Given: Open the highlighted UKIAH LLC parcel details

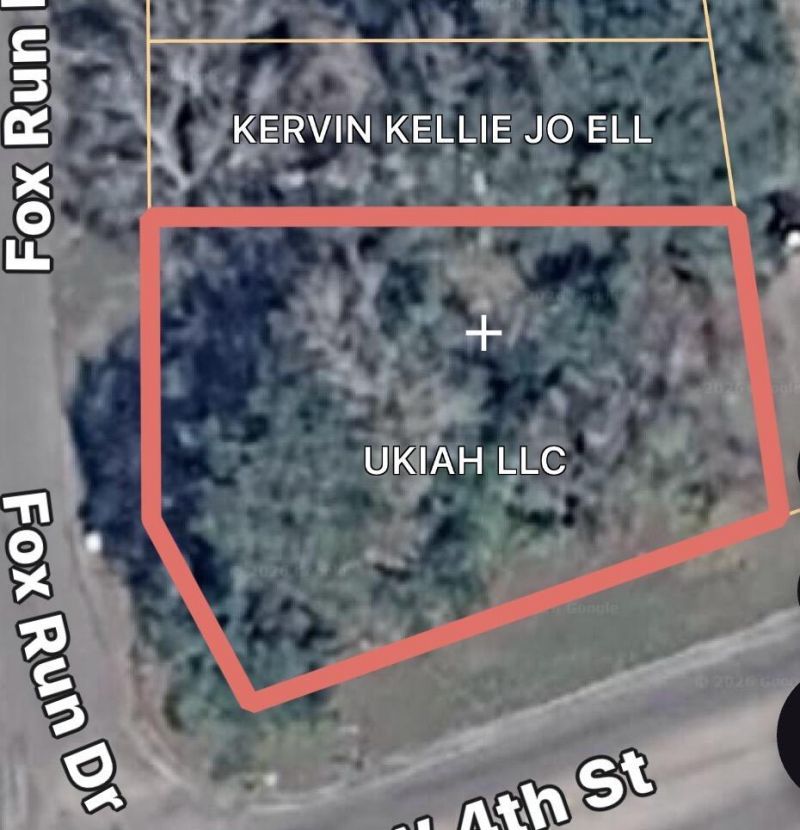Looking at the screenshot, I should (x=465, y=461).
